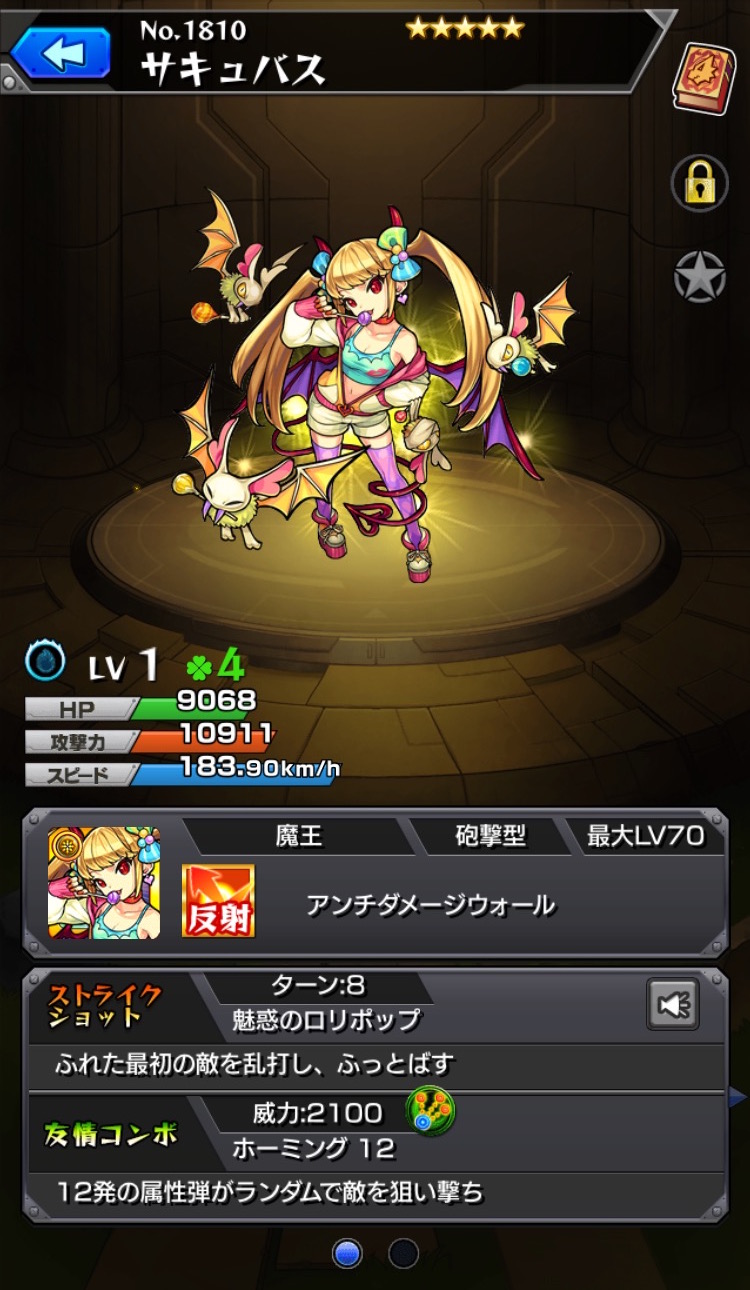Toggle the lock on サキュバス

699,183
